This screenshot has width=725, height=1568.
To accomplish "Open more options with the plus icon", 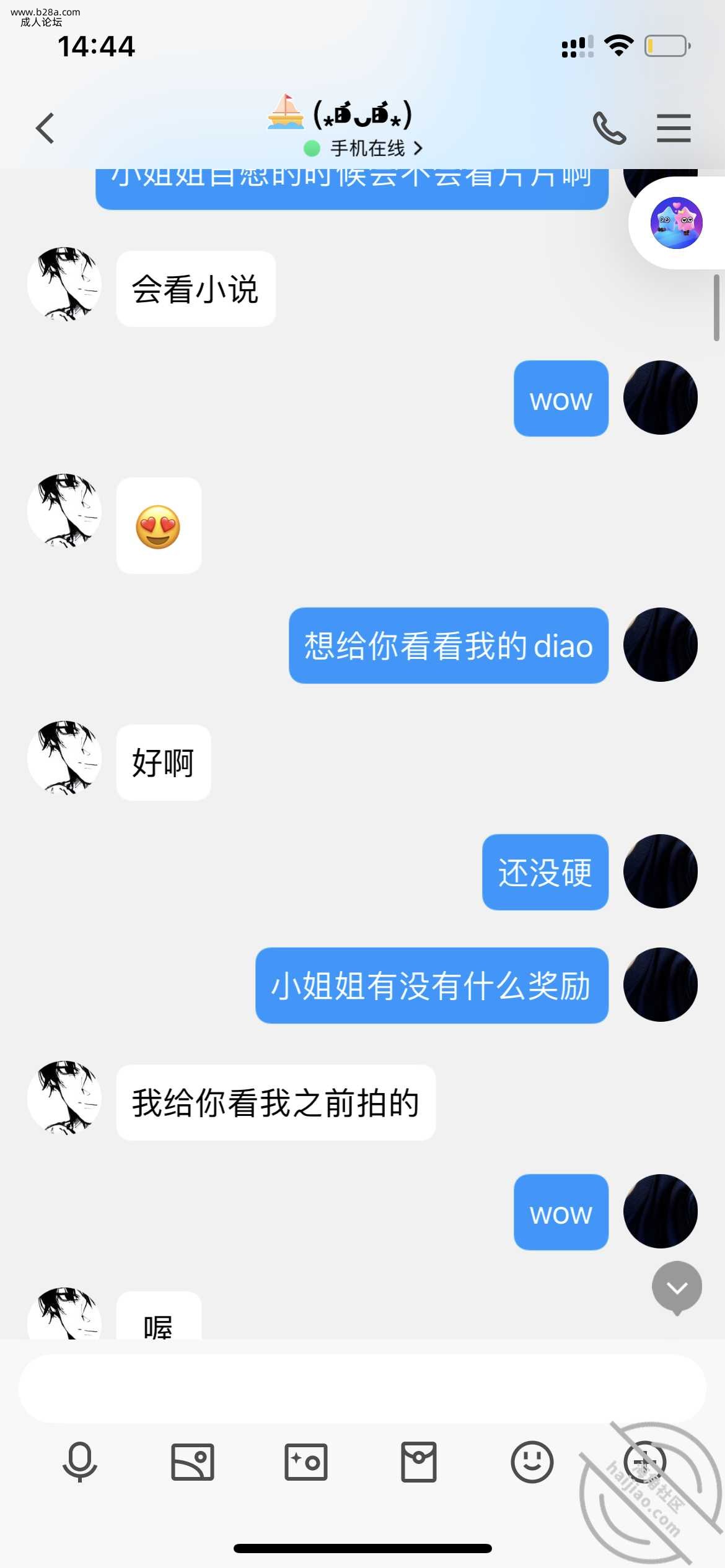I will tap(644, 1462).
